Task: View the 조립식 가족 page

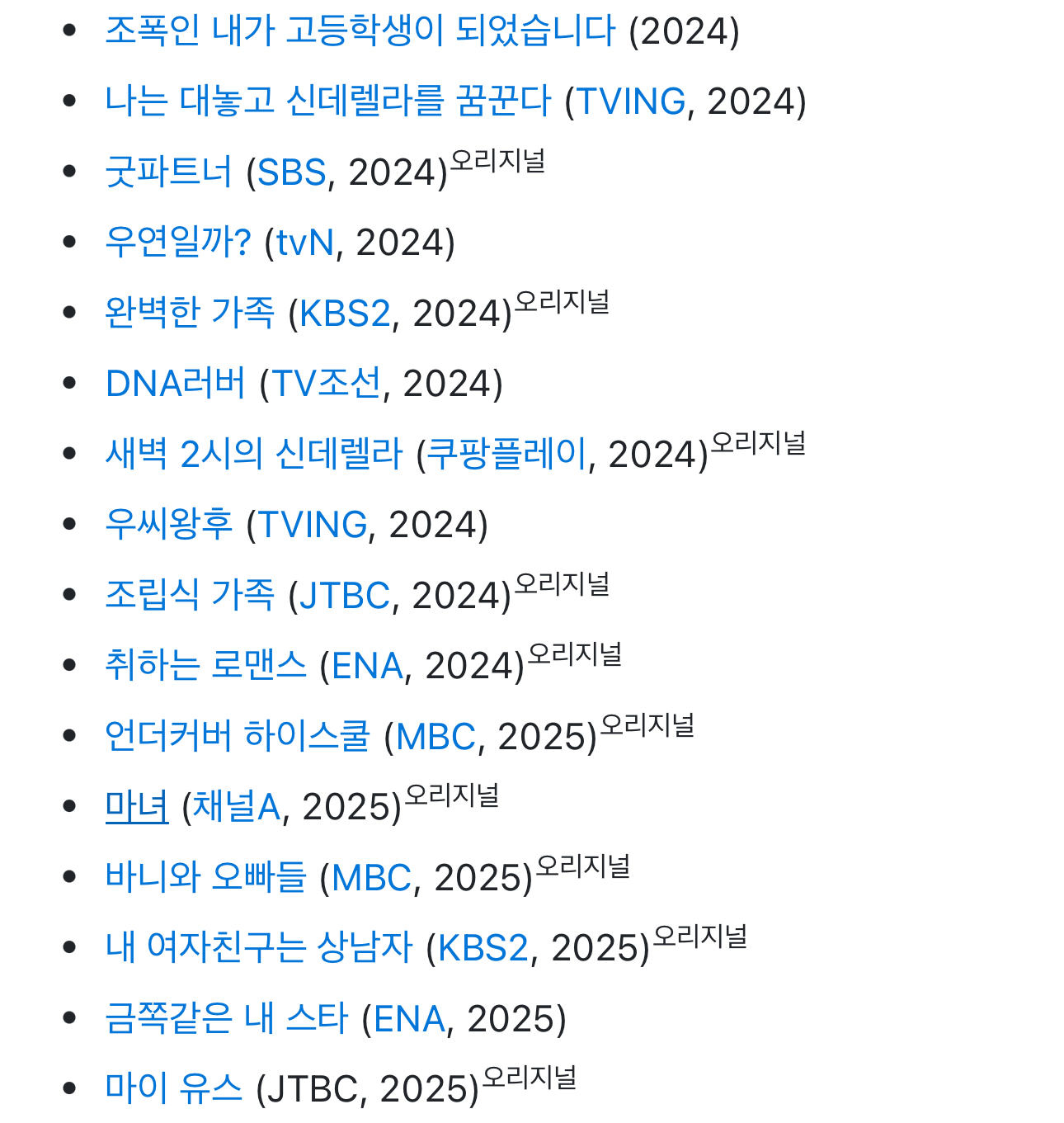Action: (x=189, y=595)
